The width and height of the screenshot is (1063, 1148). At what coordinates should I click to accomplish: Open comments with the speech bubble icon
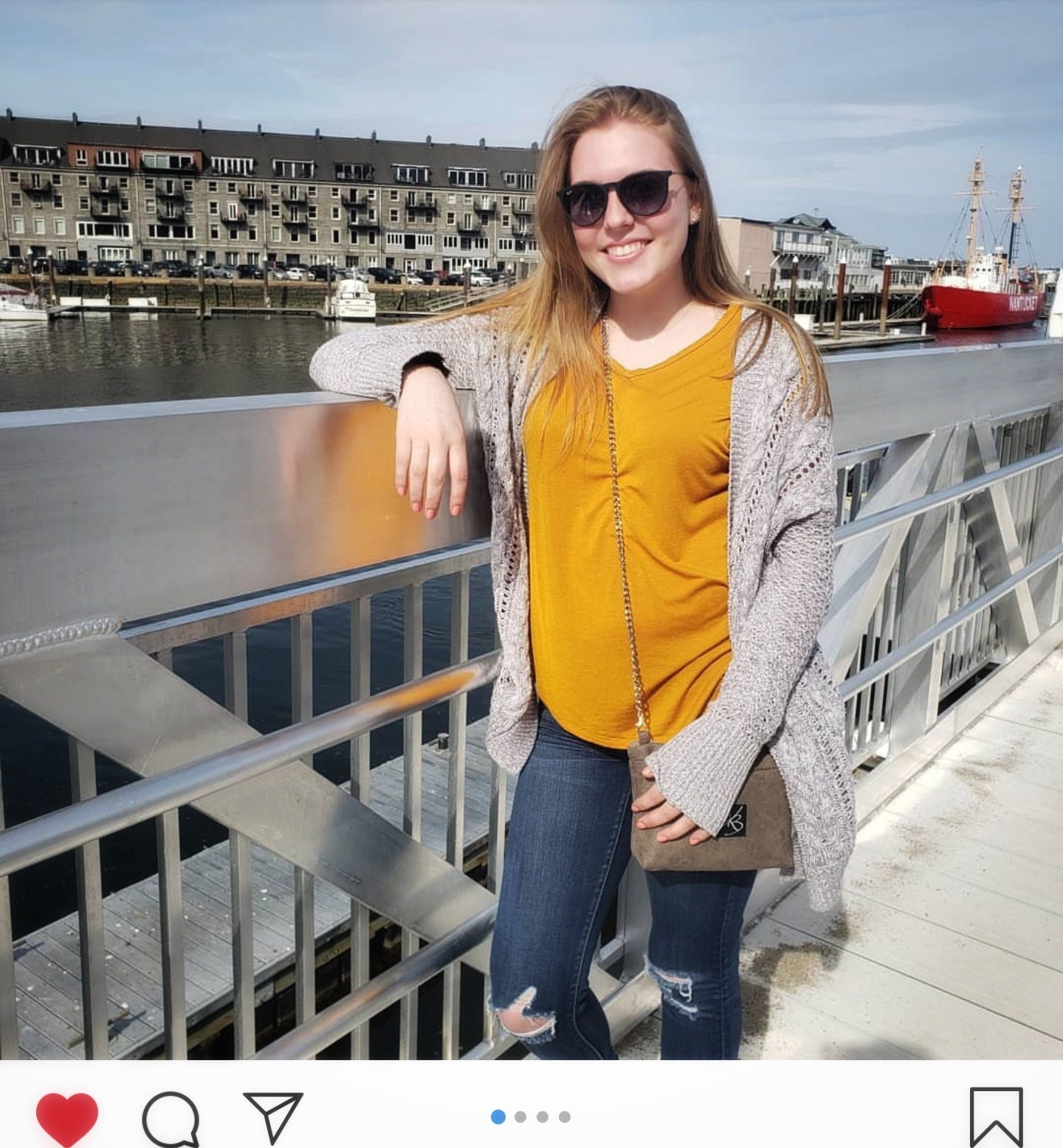coord(171,1118)
